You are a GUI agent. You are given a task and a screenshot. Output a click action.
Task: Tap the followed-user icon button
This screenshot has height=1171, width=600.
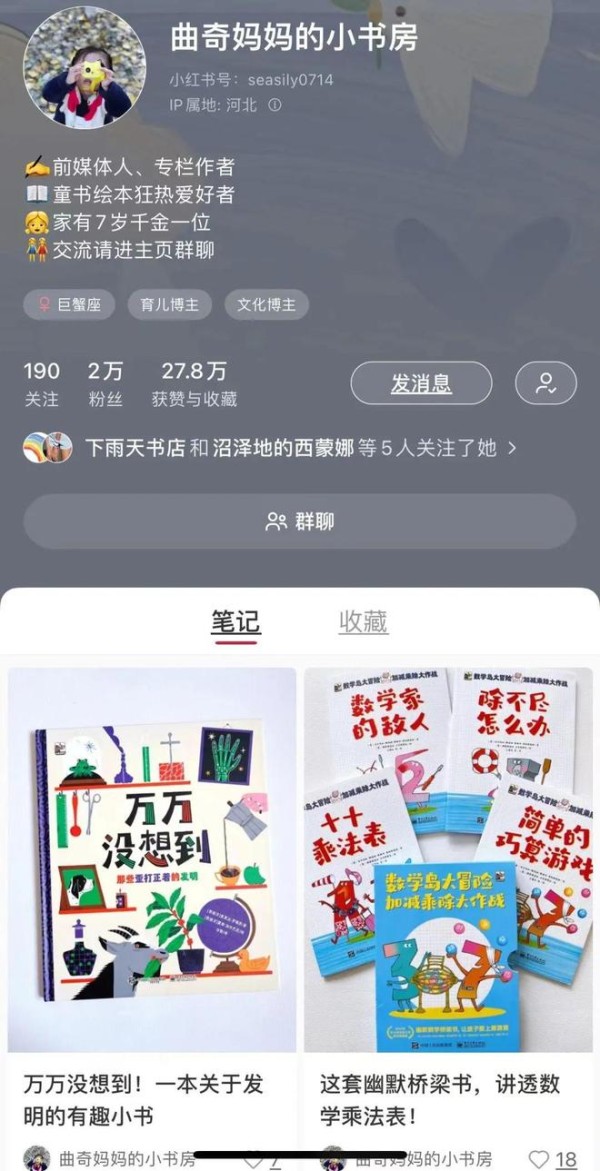pos(546,383)
